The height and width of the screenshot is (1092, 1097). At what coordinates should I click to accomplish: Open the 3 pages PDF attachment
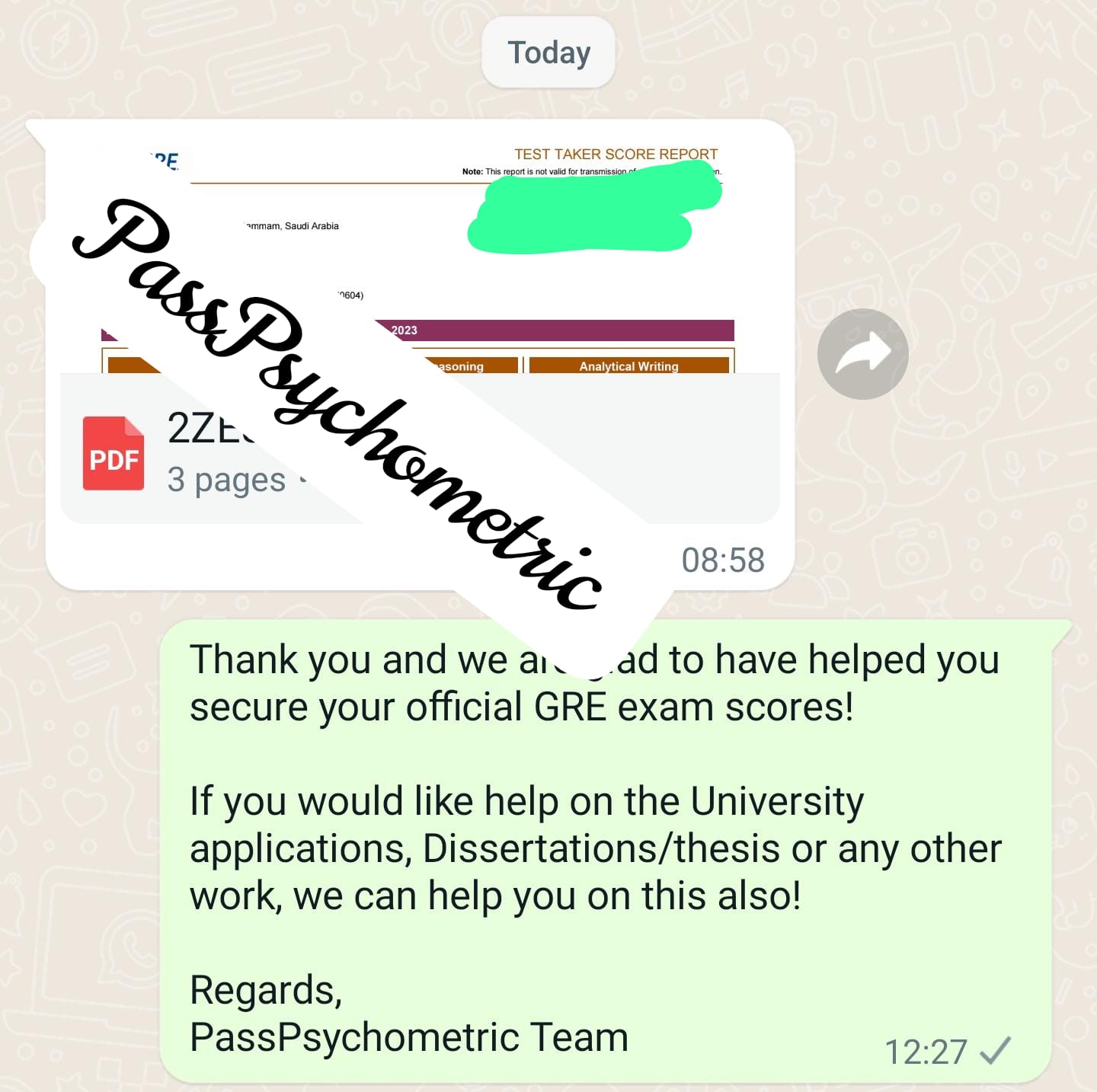pyautogui.click(x=114, y=453)
